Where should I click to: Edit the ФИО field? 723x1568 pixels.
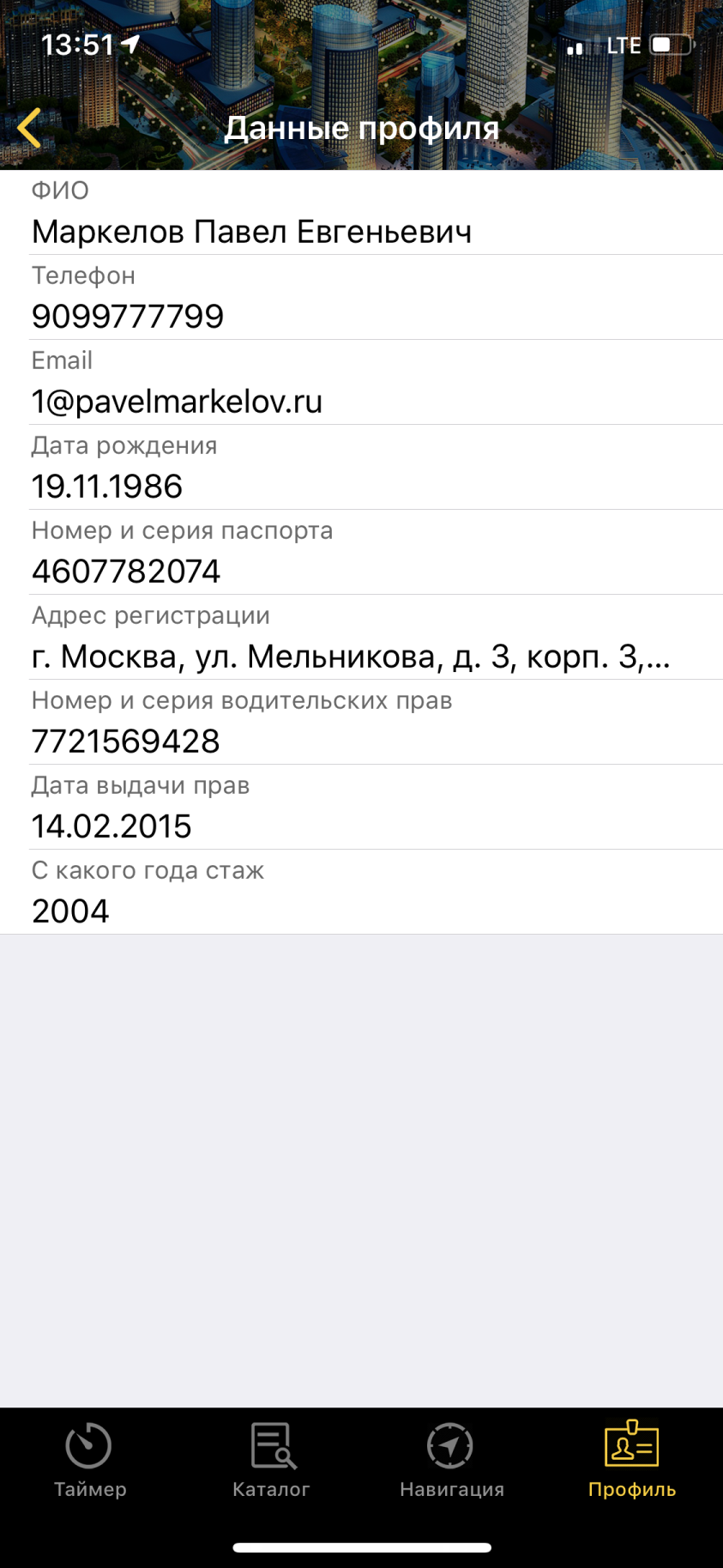tap(361, 213)
